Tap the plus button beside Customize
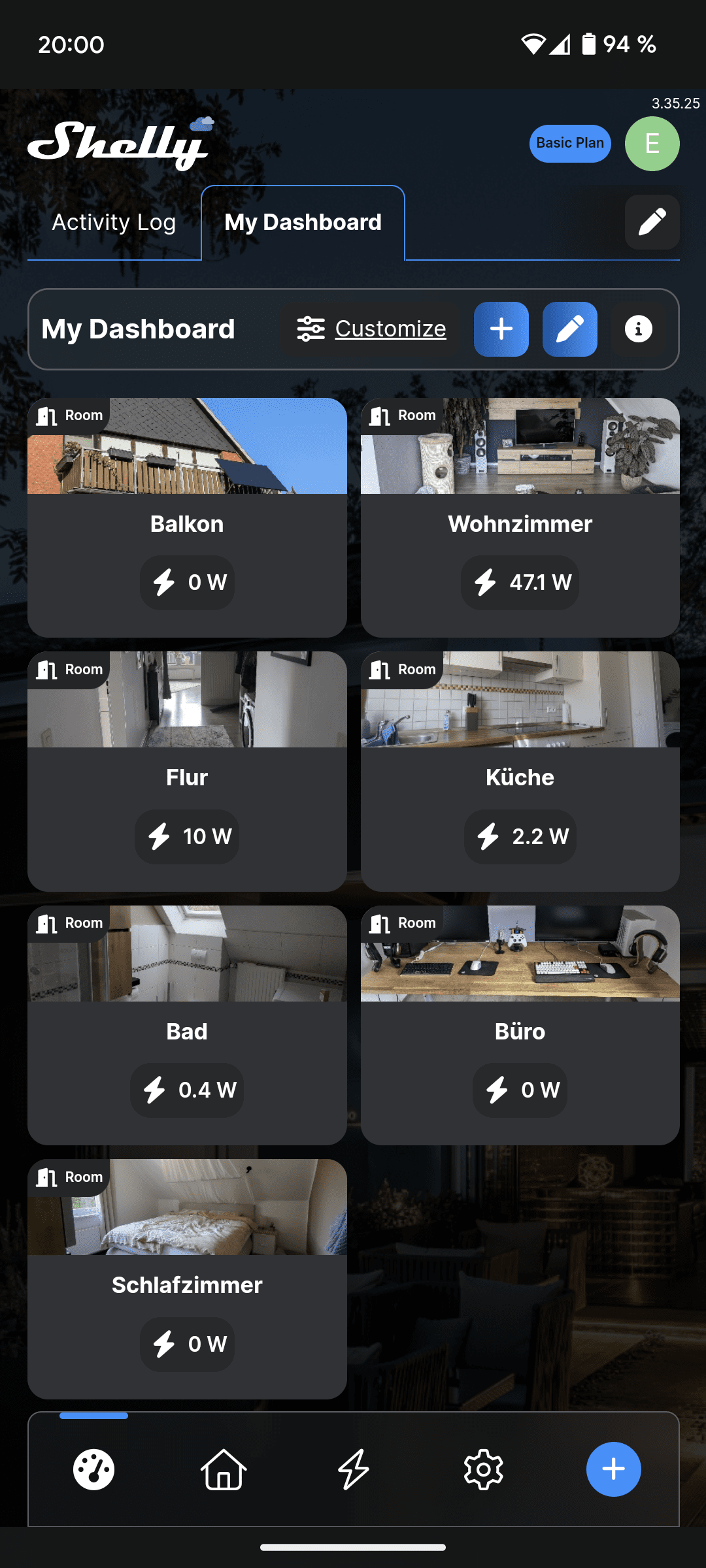 pos(501,329)
